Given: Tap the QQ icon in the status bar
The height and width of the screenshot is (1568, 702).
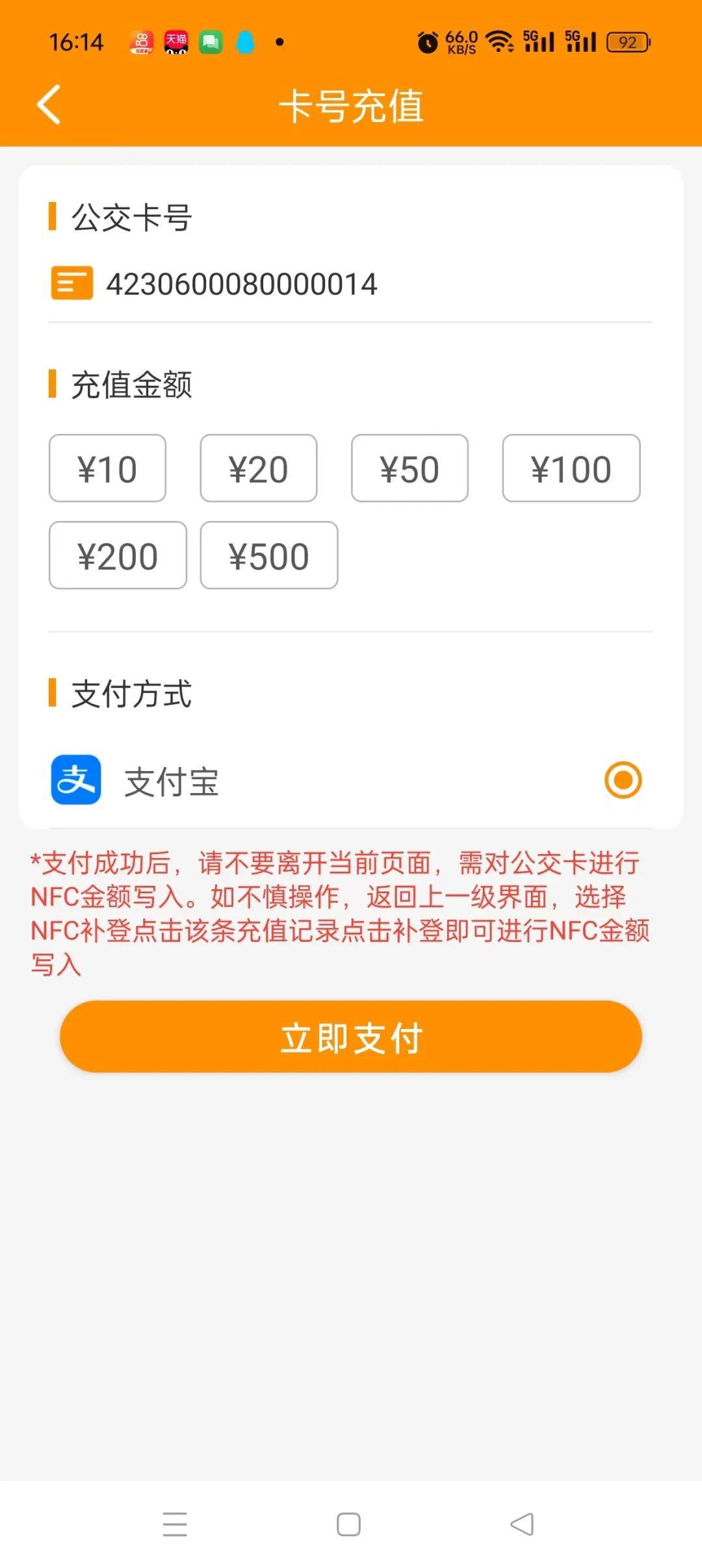Looking at the screenshot, I should [x=244, y=42].
